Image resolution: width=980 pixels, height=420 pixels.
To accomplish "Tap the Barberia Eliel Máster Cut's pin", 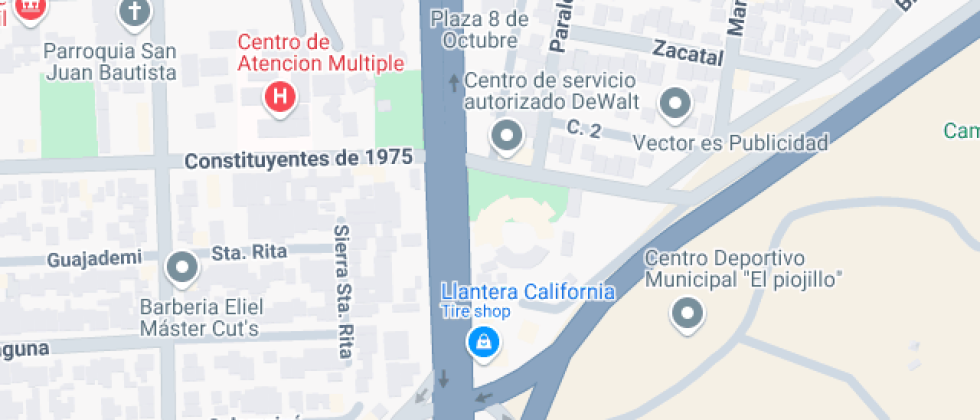I will (182, 269).
